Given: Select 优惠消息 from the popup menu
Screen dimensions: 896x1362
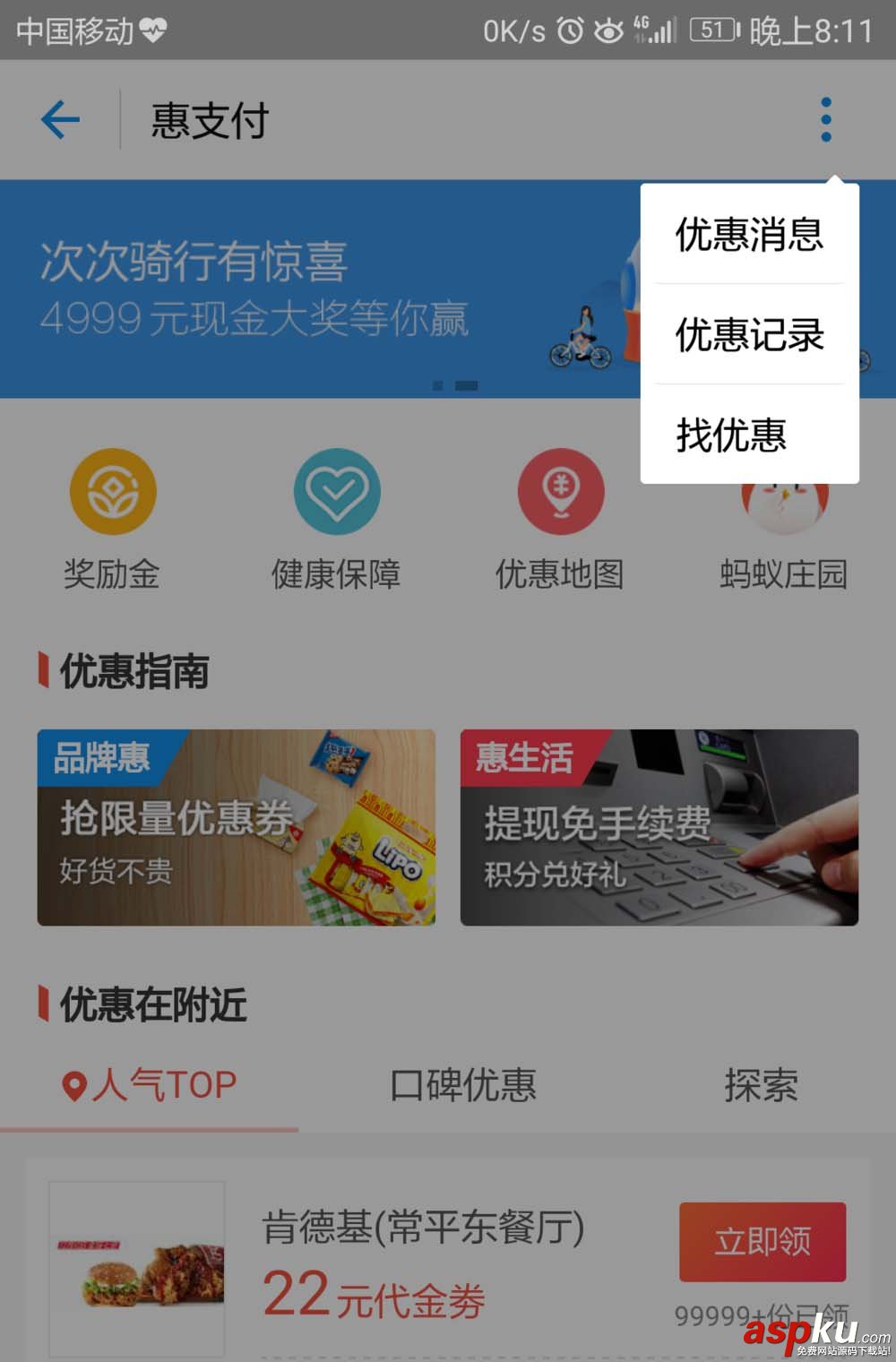Looking at the screenshot, I should coord(749,236).
